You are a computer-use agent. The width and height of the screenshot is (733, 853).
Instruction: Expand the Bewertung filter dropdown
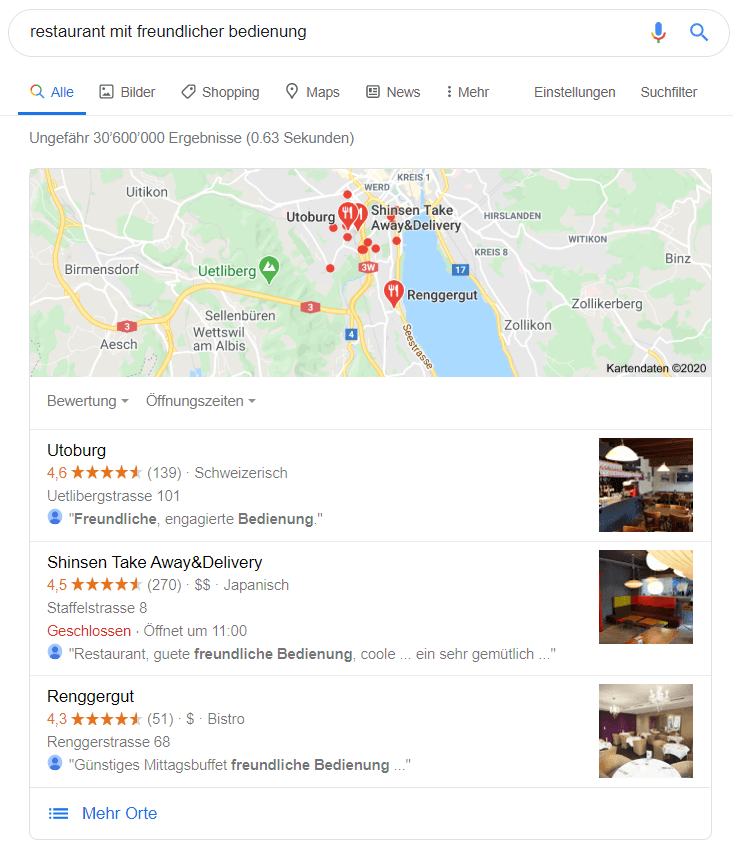[x=88, y=401]
